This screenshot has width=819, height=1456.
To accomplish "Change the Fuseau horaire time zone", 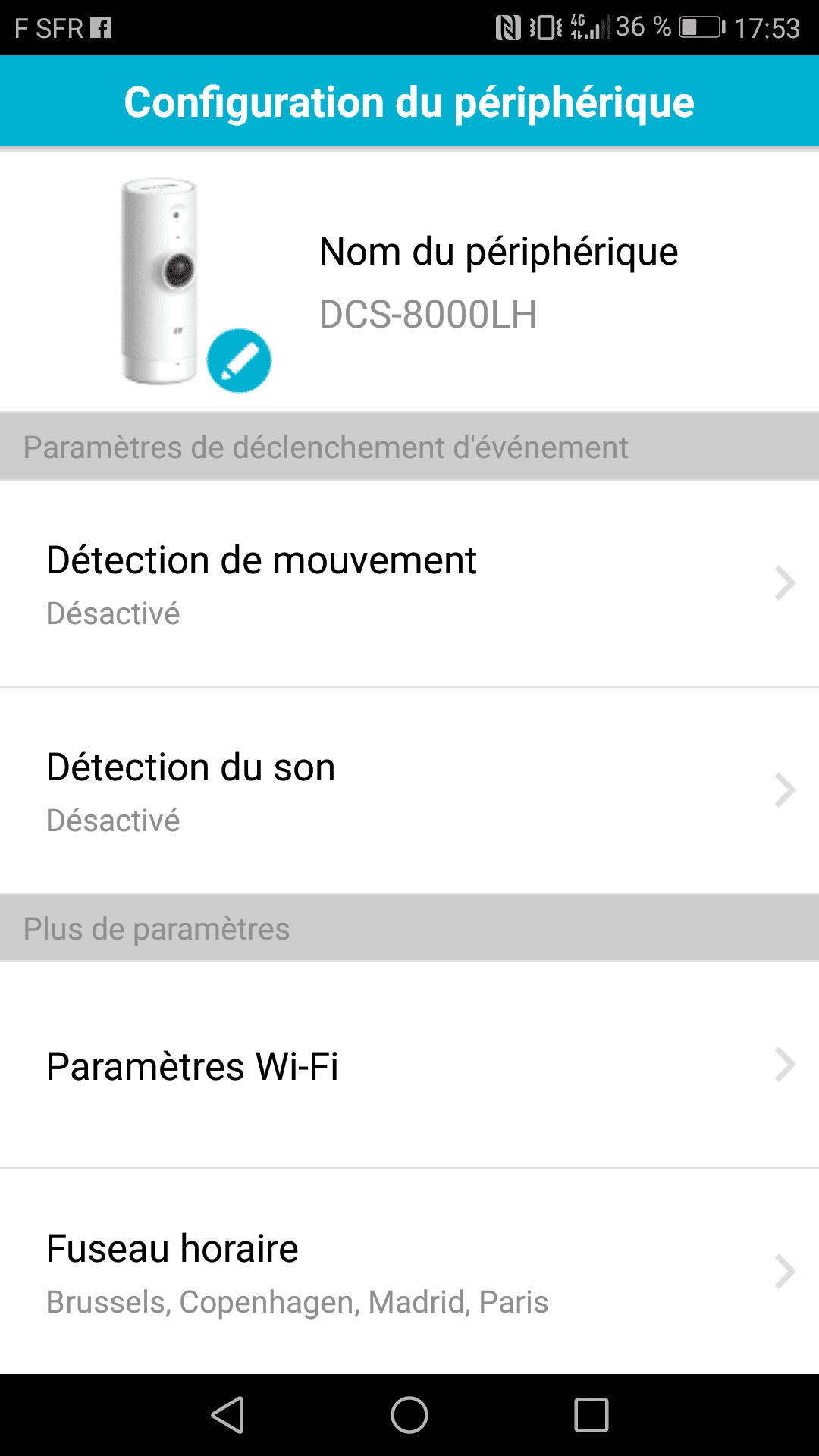I will tap(409, 1272).
